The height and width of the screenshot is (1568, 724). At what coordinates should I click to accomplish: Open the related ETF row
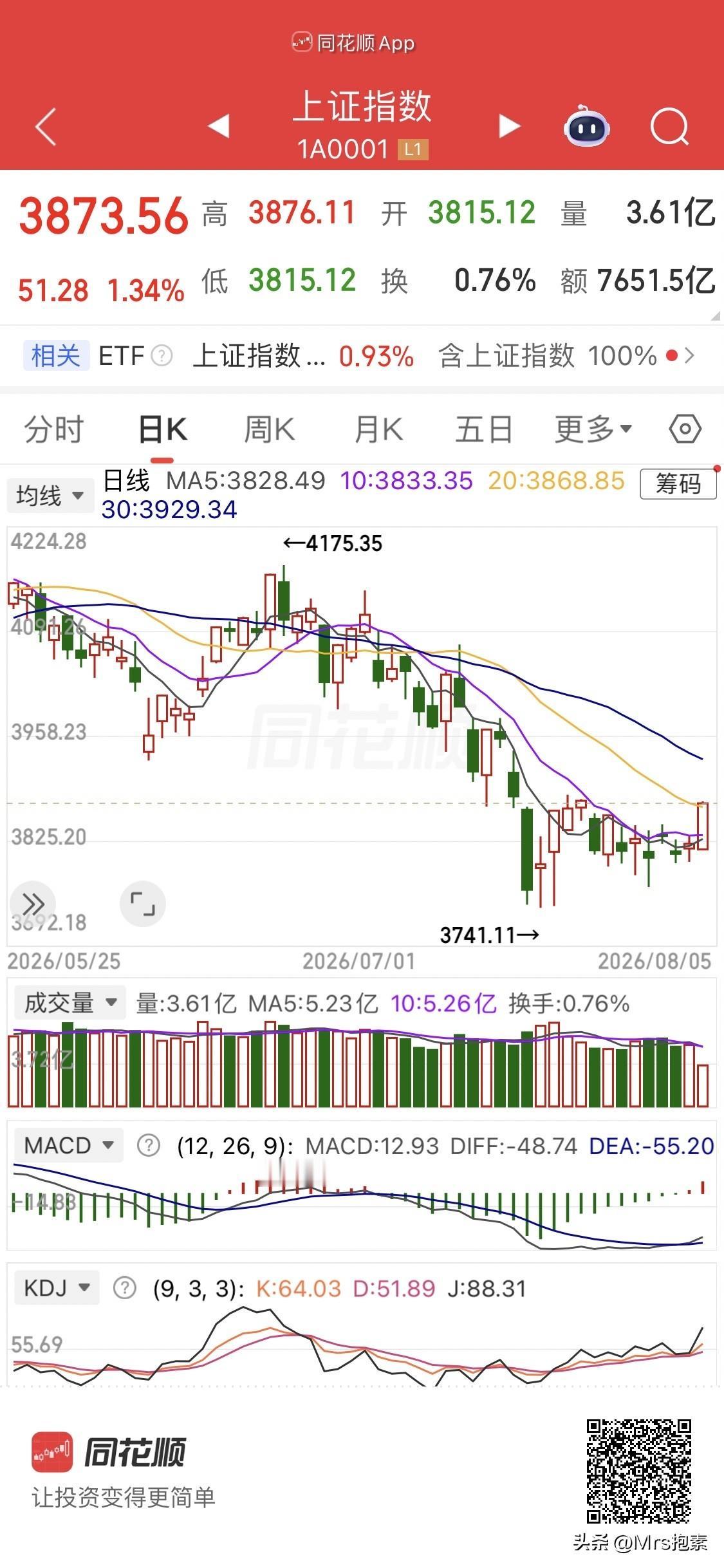click(362, 355)
